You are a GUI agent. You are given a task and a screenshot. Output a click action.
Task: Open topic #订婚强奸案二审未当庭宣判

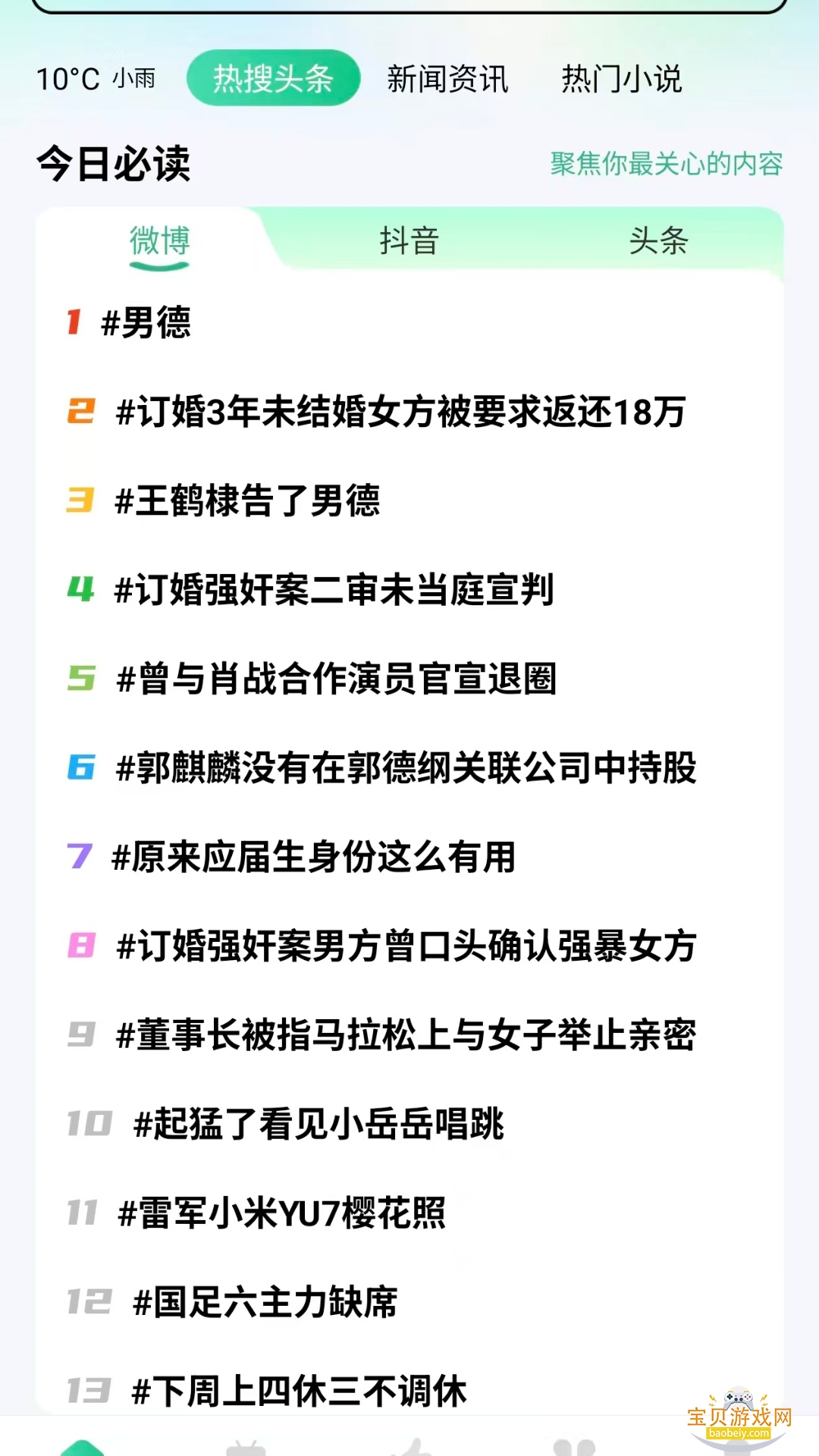pos(334,589)
